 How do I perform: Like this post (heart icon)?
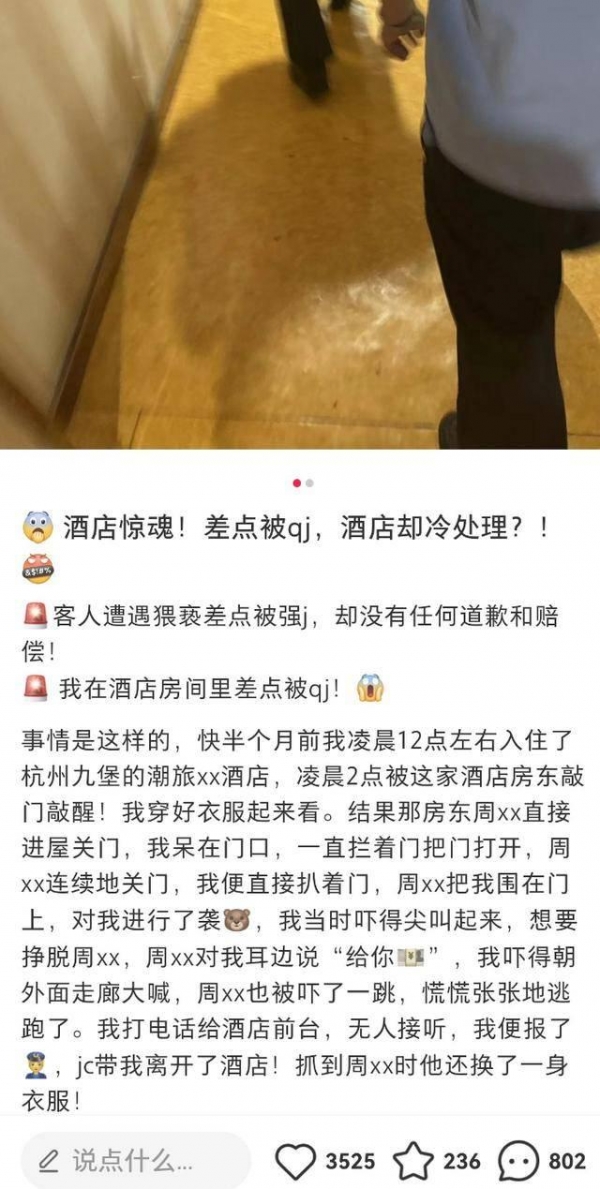295,1161
